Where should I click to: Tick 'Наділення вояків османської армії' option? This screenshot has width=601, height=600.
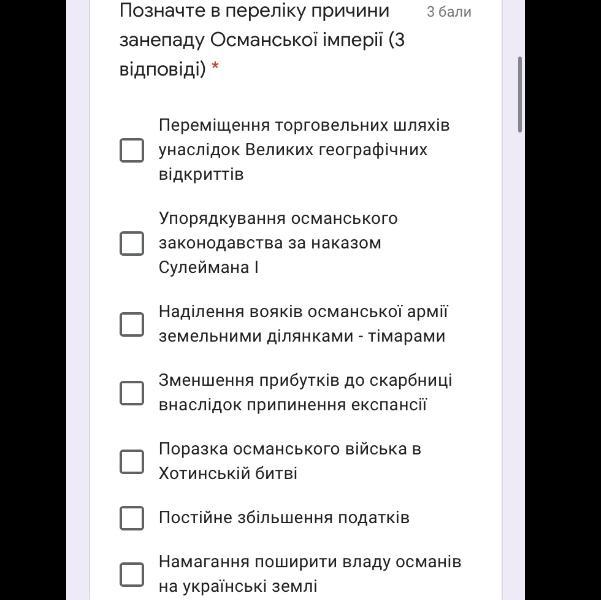pyautogui.click(x=132, y=324)
